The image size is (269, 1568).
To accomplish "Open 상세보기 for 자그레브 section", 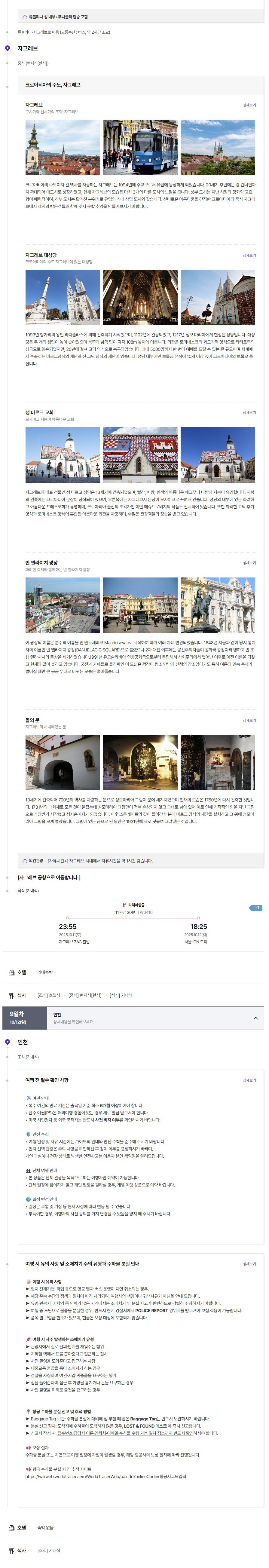I will click(249, 105).
